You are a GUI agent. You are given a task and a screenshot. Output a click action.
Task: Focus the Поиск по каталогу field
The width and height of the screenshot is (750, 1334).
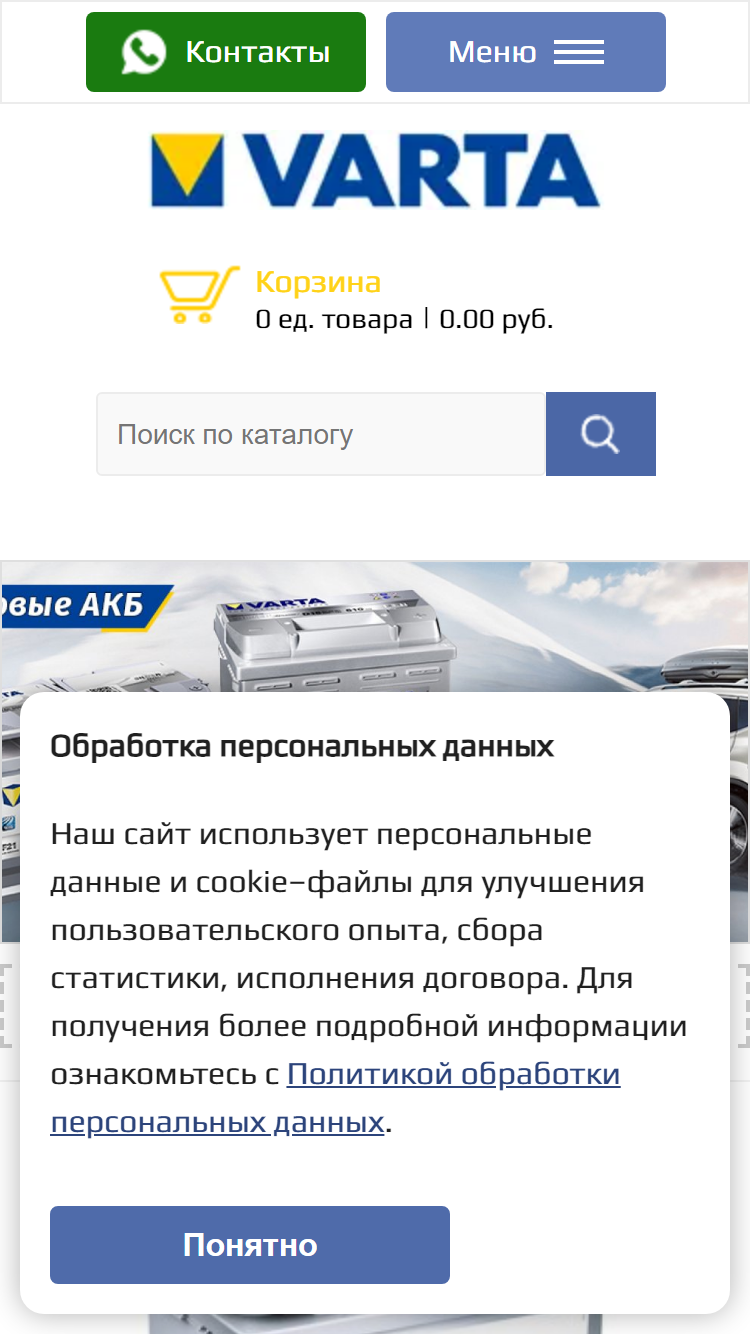[x=321, y=434]
